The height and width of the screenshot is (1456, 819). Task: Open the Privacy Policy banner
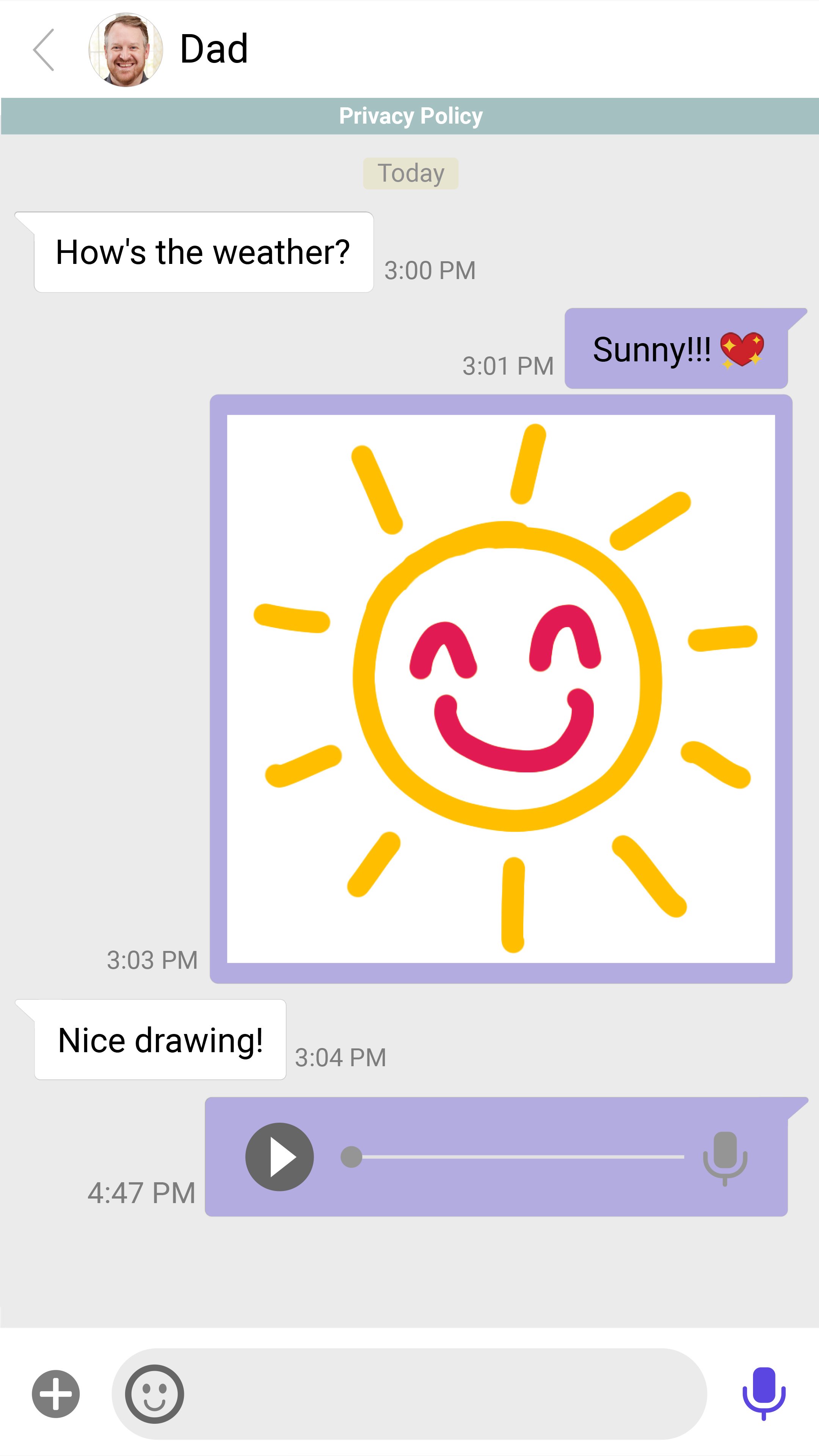click(x=410, y=116)
